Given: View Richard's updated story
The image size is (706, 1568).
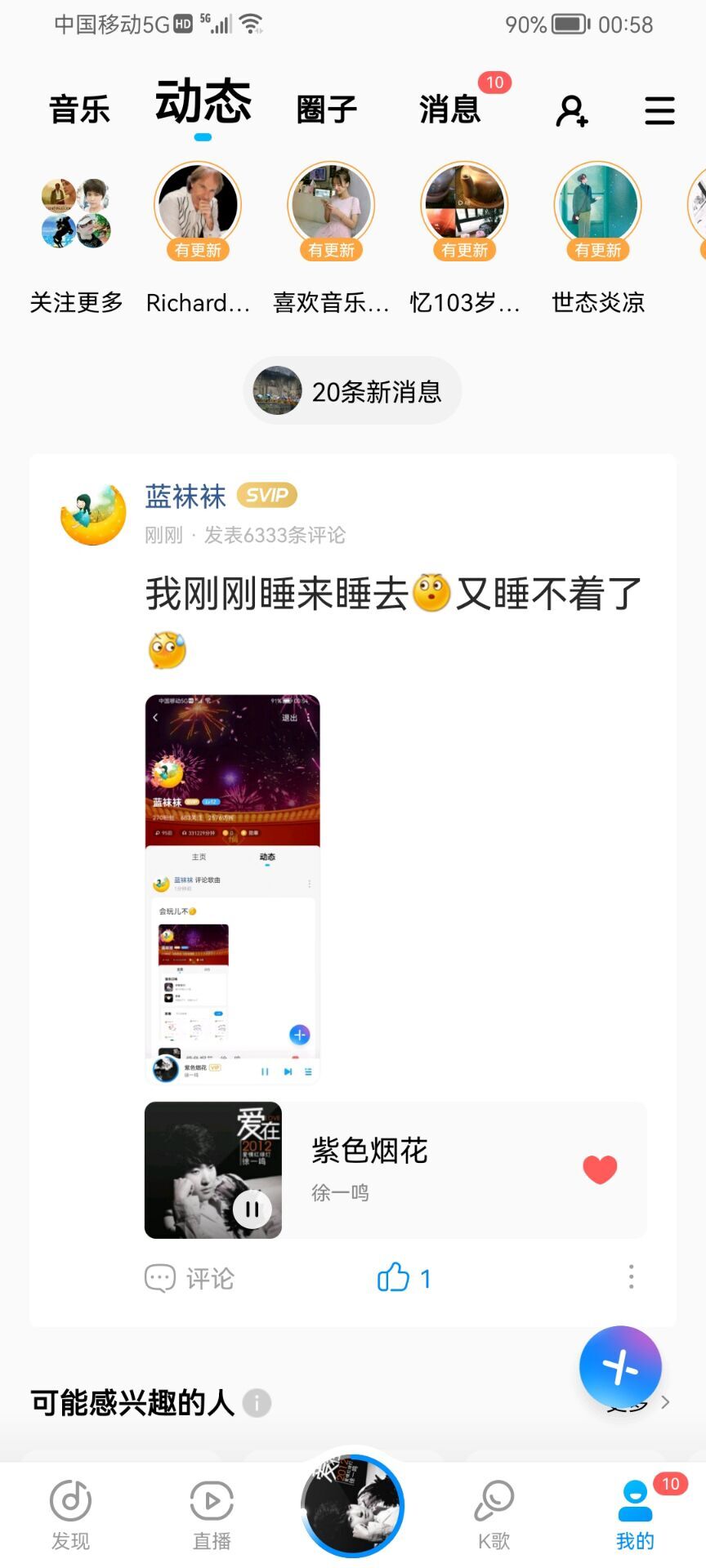Looking at the screenshot, I should pyautogui.click(x=198, y=206).
